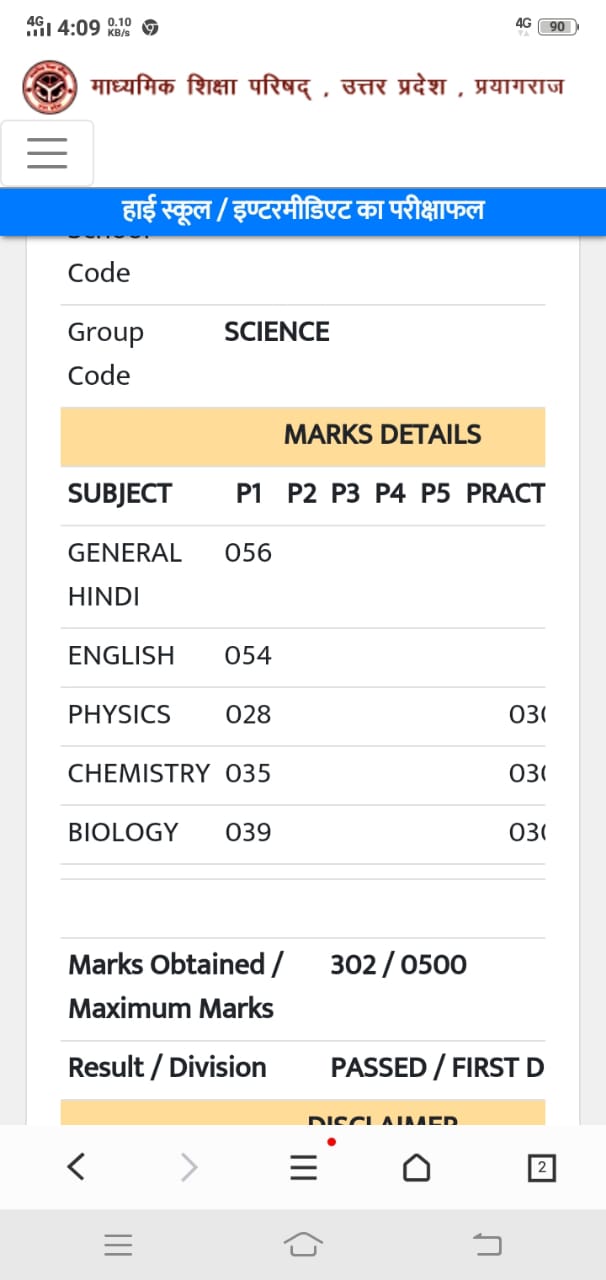Go to the browser home page
606x1280 pixels.
[x=416, y=1167]
